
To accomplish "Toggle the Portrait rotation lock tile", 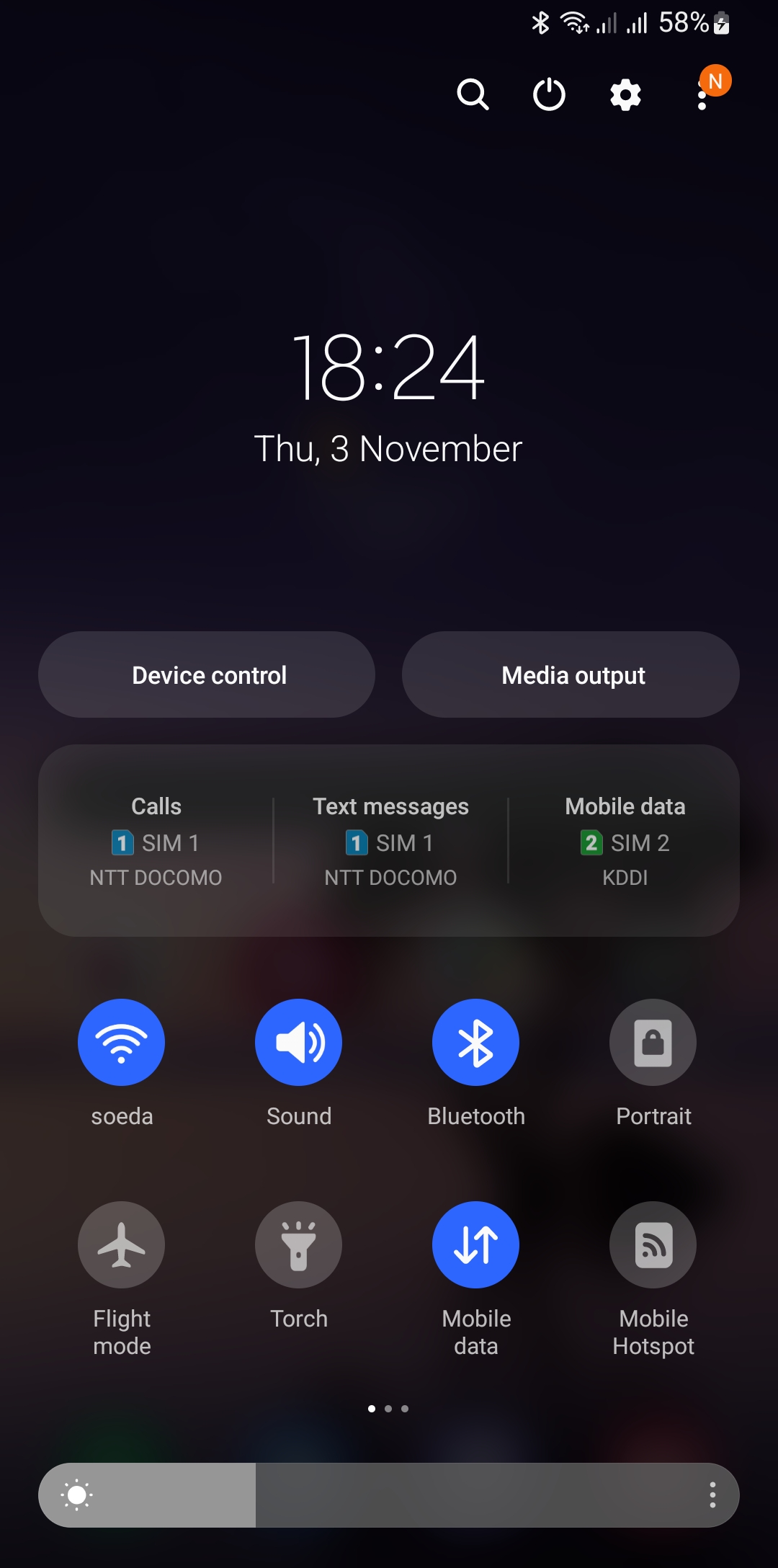I will tap(653, 1042).
